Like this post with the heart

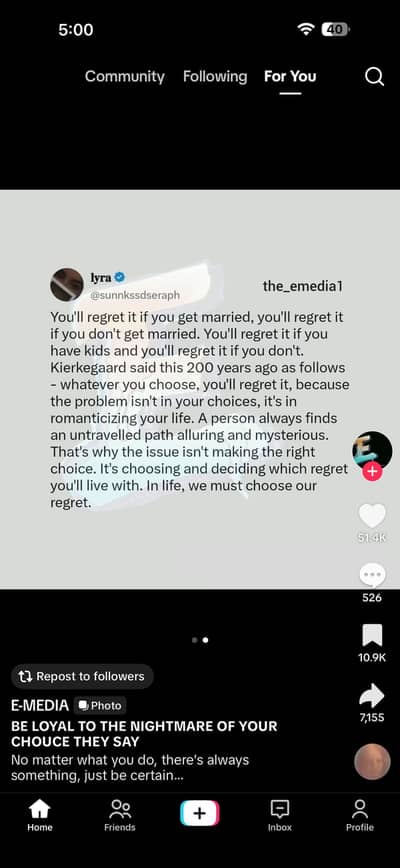point(372,515)
